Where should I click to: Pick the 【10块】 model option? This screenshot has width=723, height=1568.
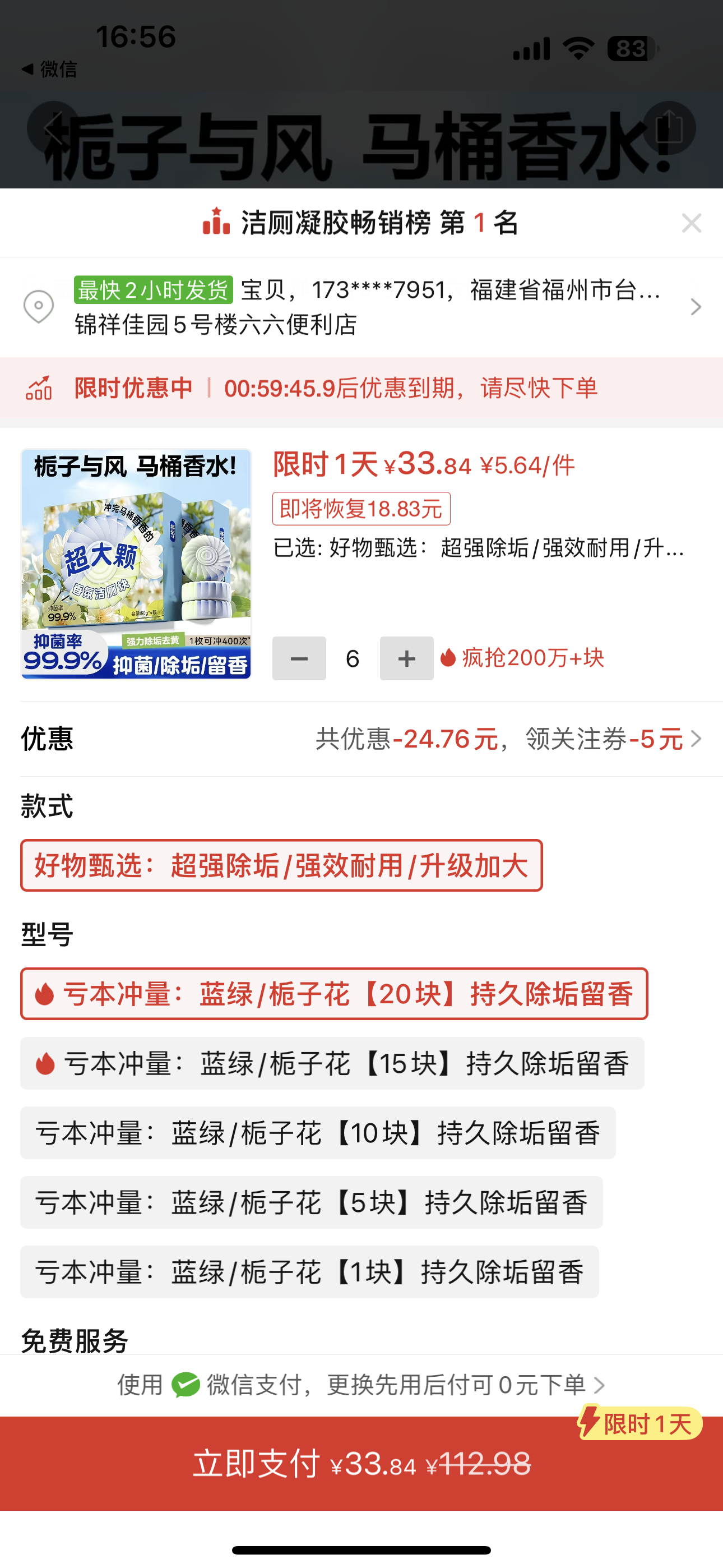(x=318, y=1133)
